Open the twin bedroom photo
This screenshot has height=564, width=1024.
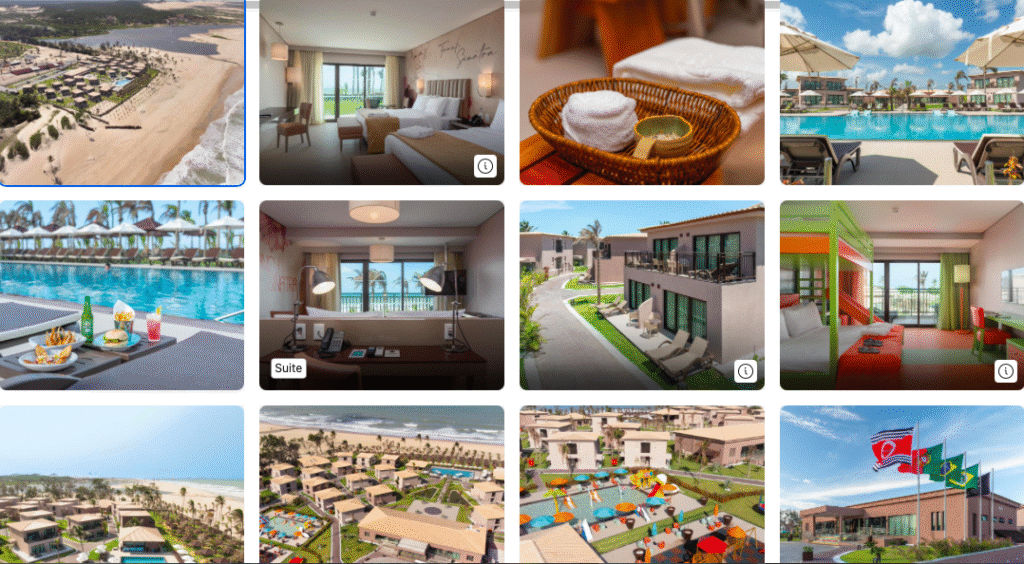point(381,92)
